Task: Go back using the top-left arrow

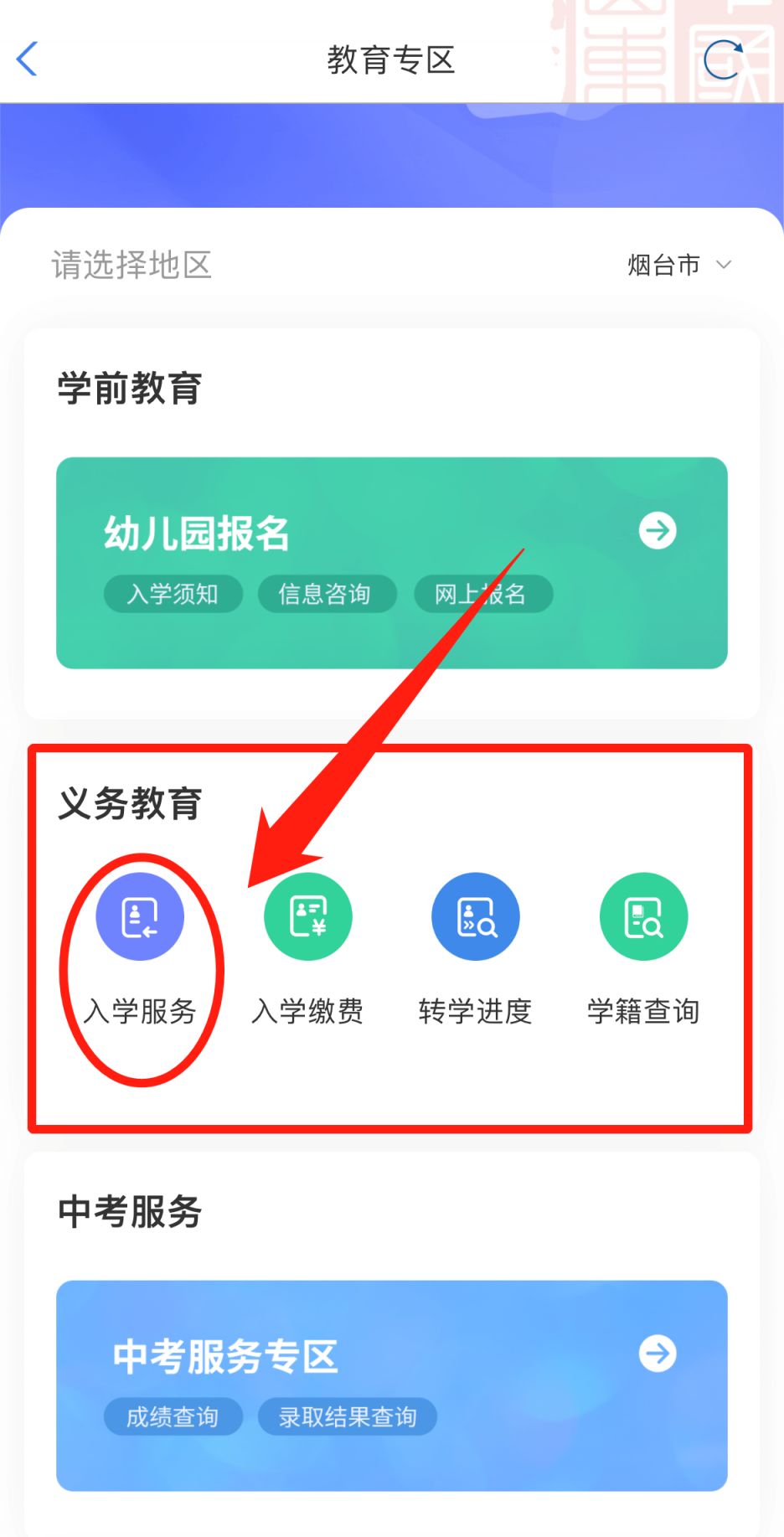Action: pyautogui.click(x=27, y=59)
